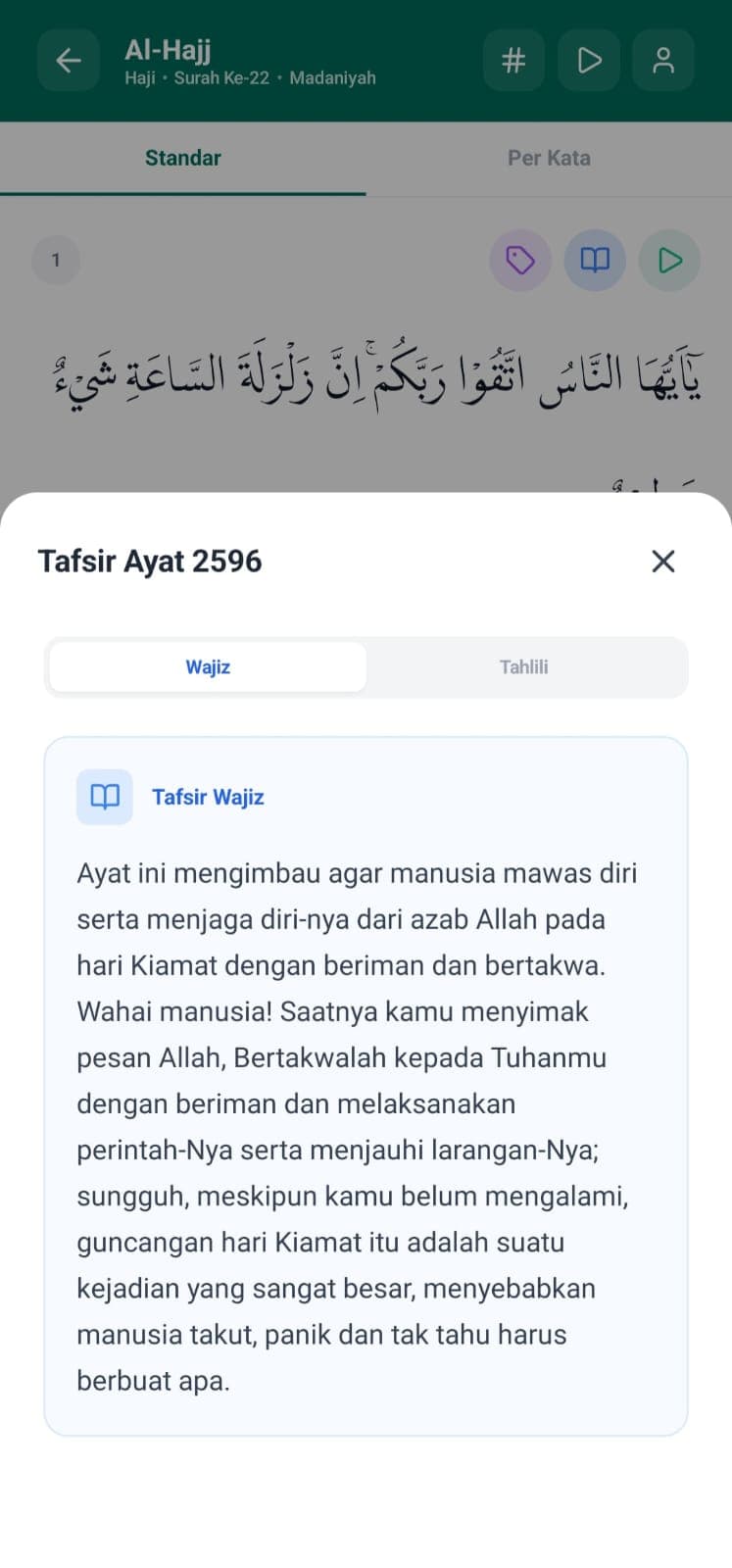Open the ayah number jump icon
This screenshot has width=732, height=1568.
pos(513,61)
